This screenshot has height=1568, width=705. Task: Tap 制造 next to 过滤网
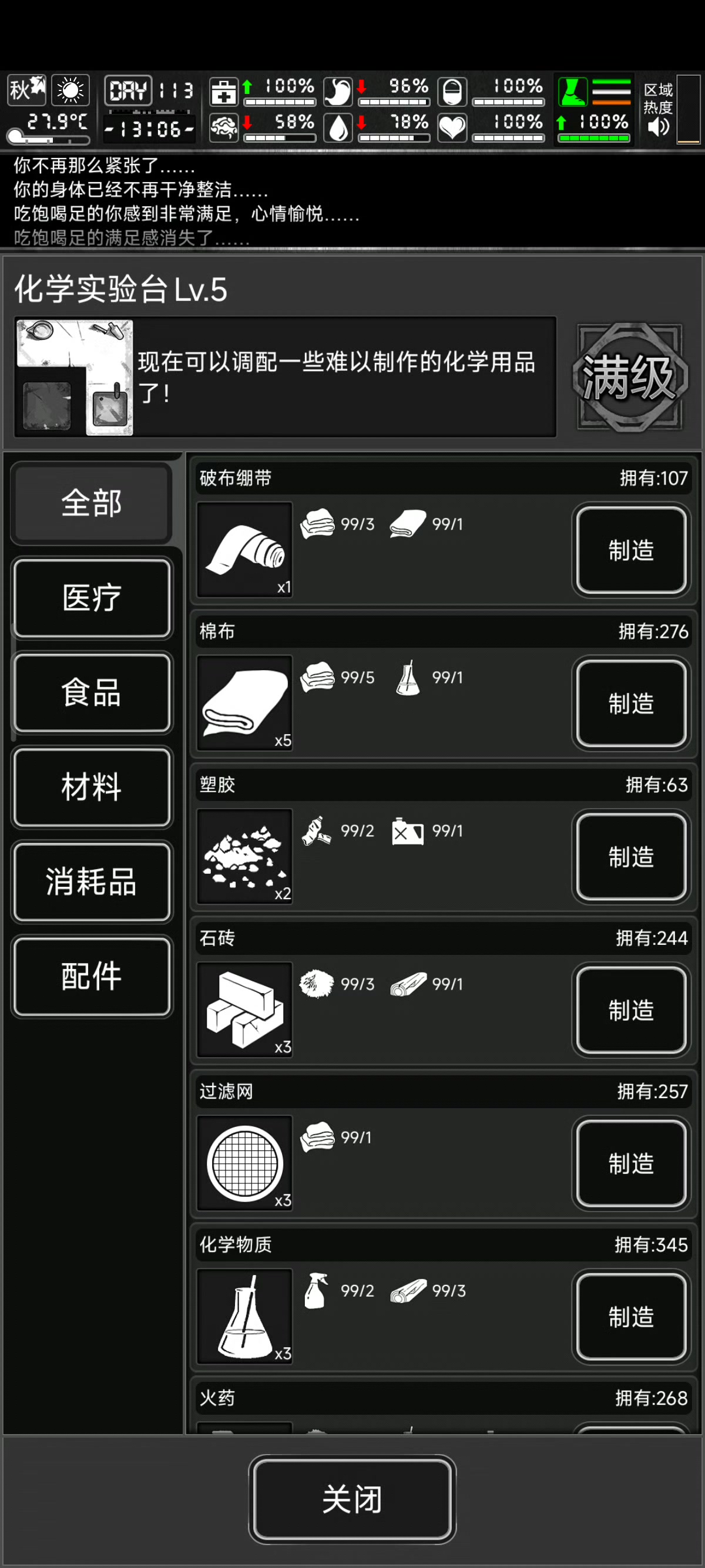coord(631,1164)
